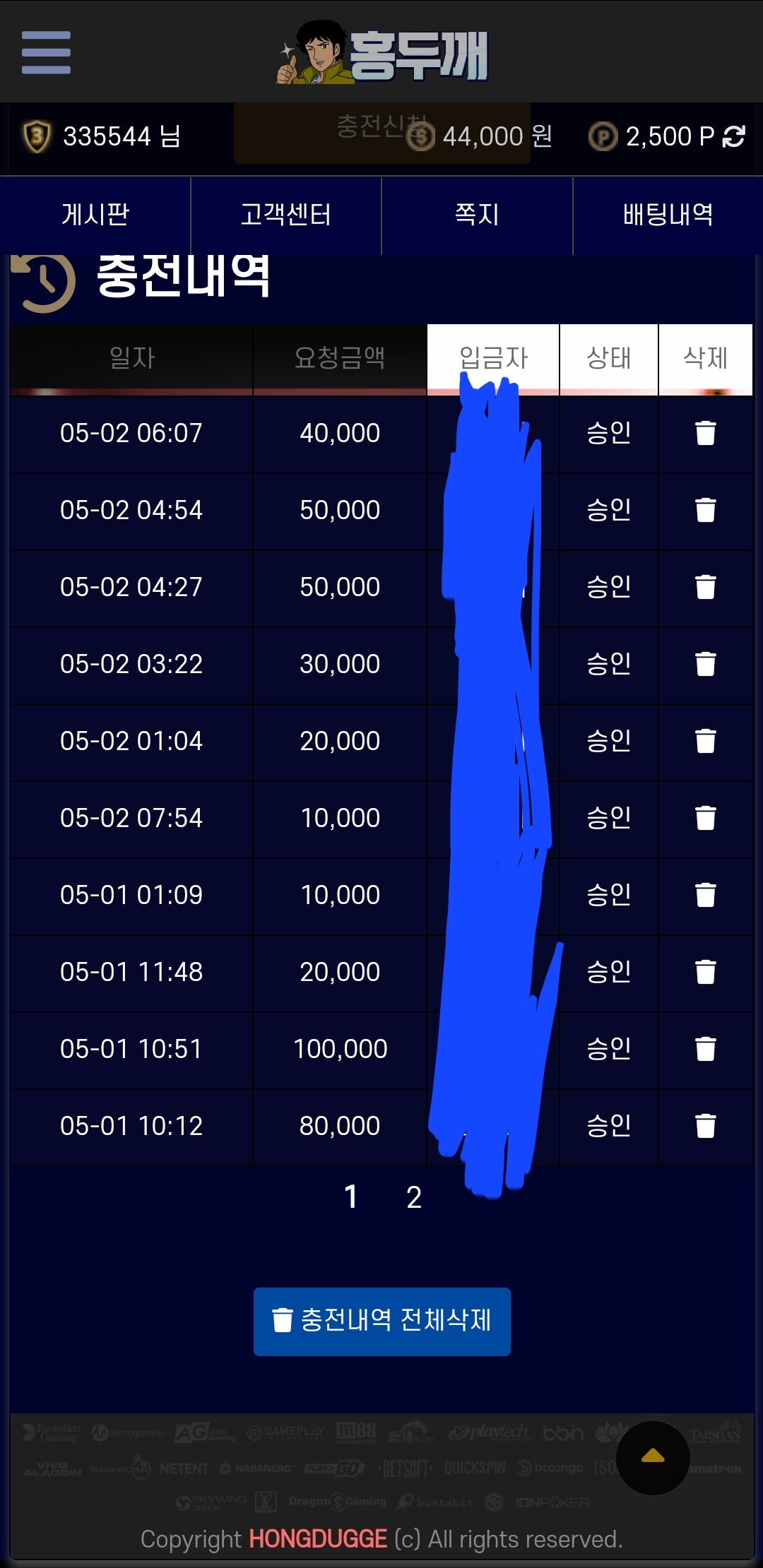Screen dimensions: 763x1568
Task: Delete the 05-01 10:51 100,000 entry
Action: (x=705, y=1049)
